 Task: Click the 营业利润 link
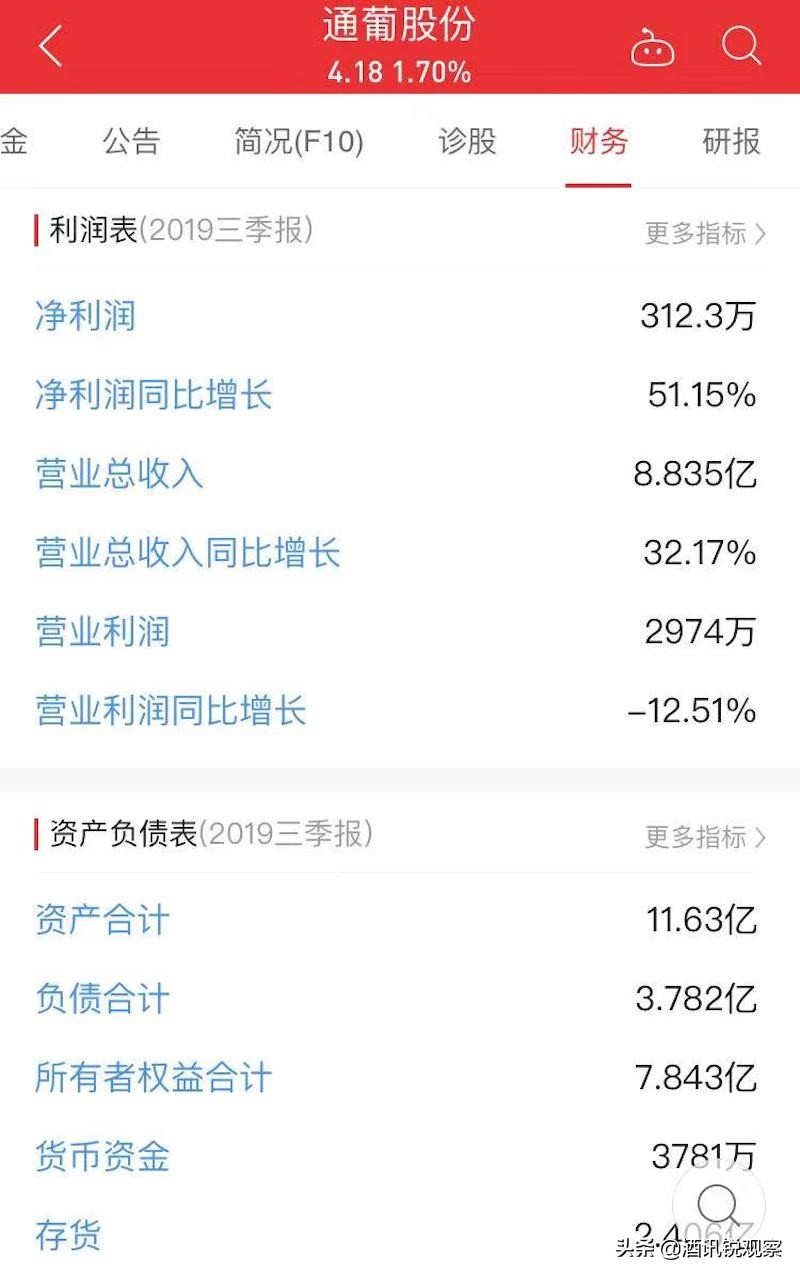(x=101, y=632)
